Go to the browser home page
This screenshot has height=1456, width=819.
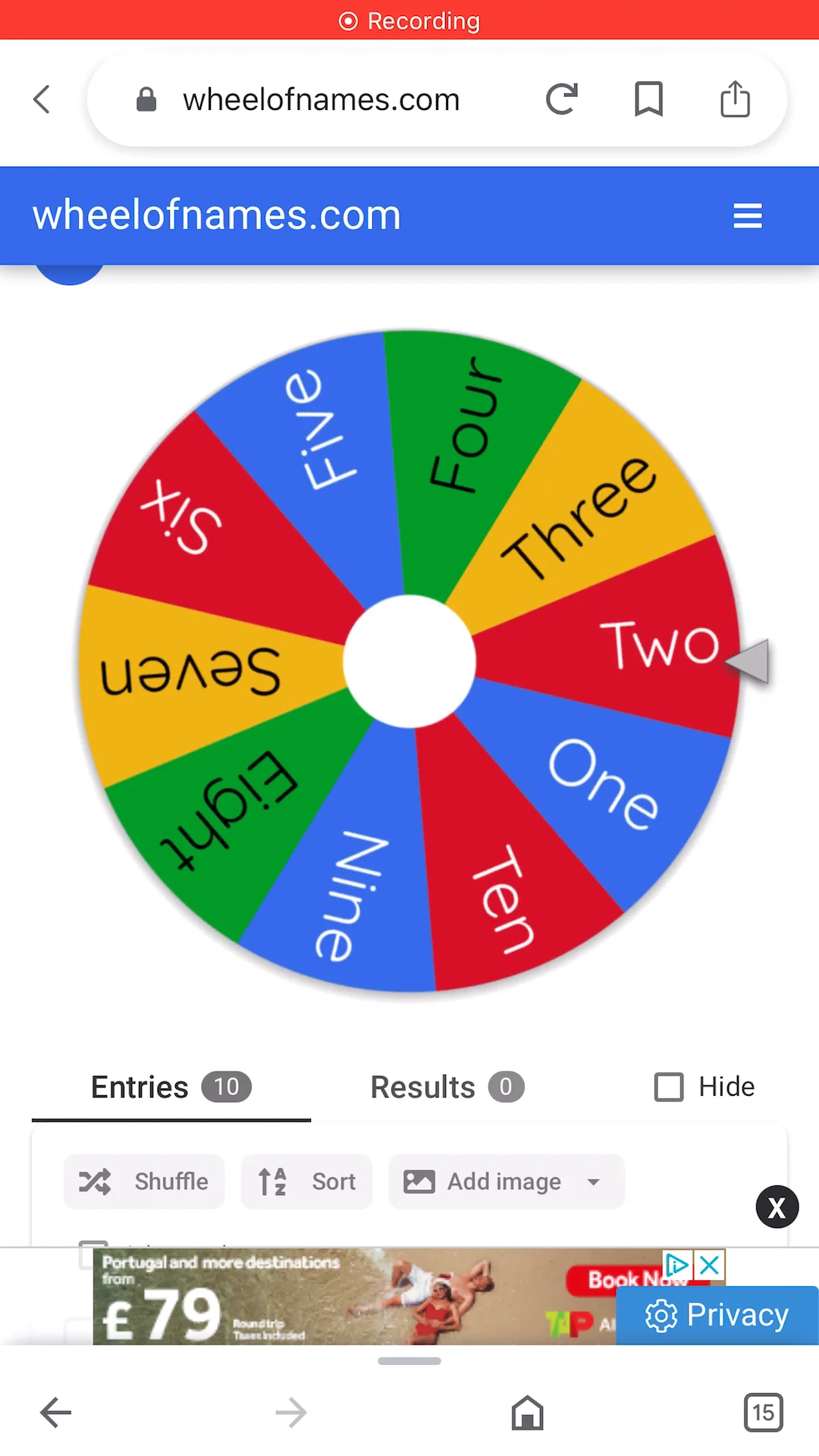click(528, 1413)
